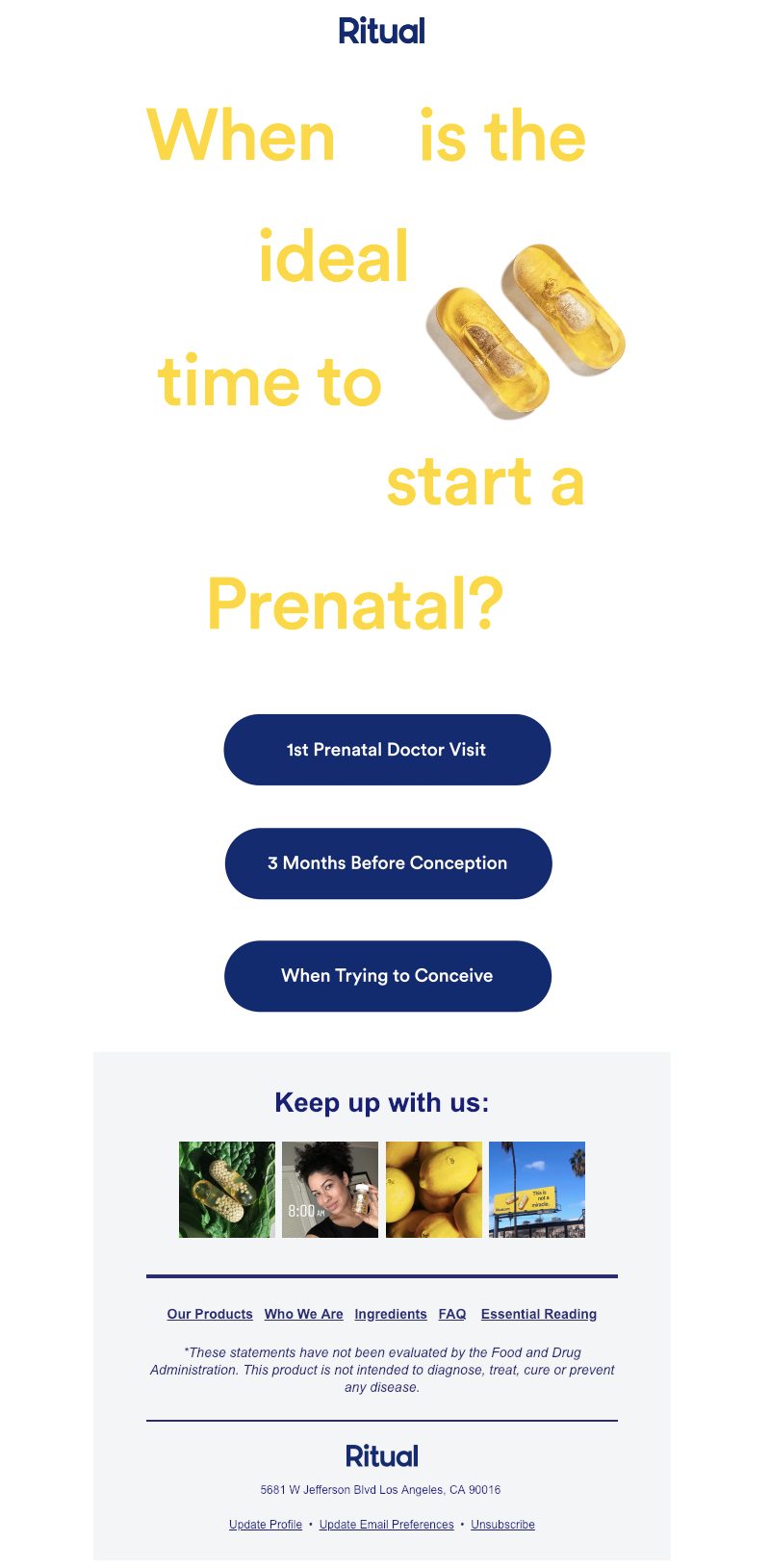The width and height of the screenshot is (770, 1568).
Task: Open Who We Are link
Action: [x=303, y=1314]
